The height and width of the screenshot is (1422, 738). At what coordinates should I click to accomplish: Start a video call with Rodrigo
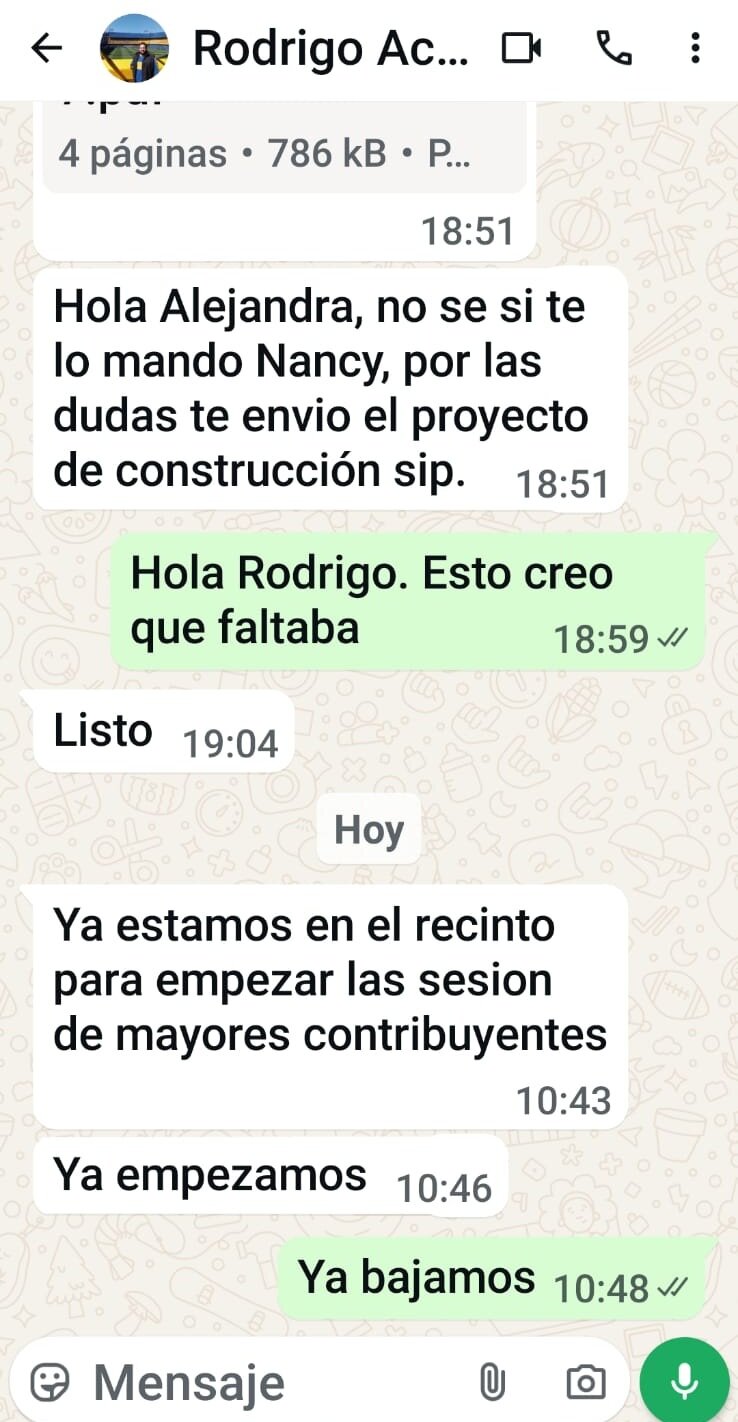[x=521, y=48]
